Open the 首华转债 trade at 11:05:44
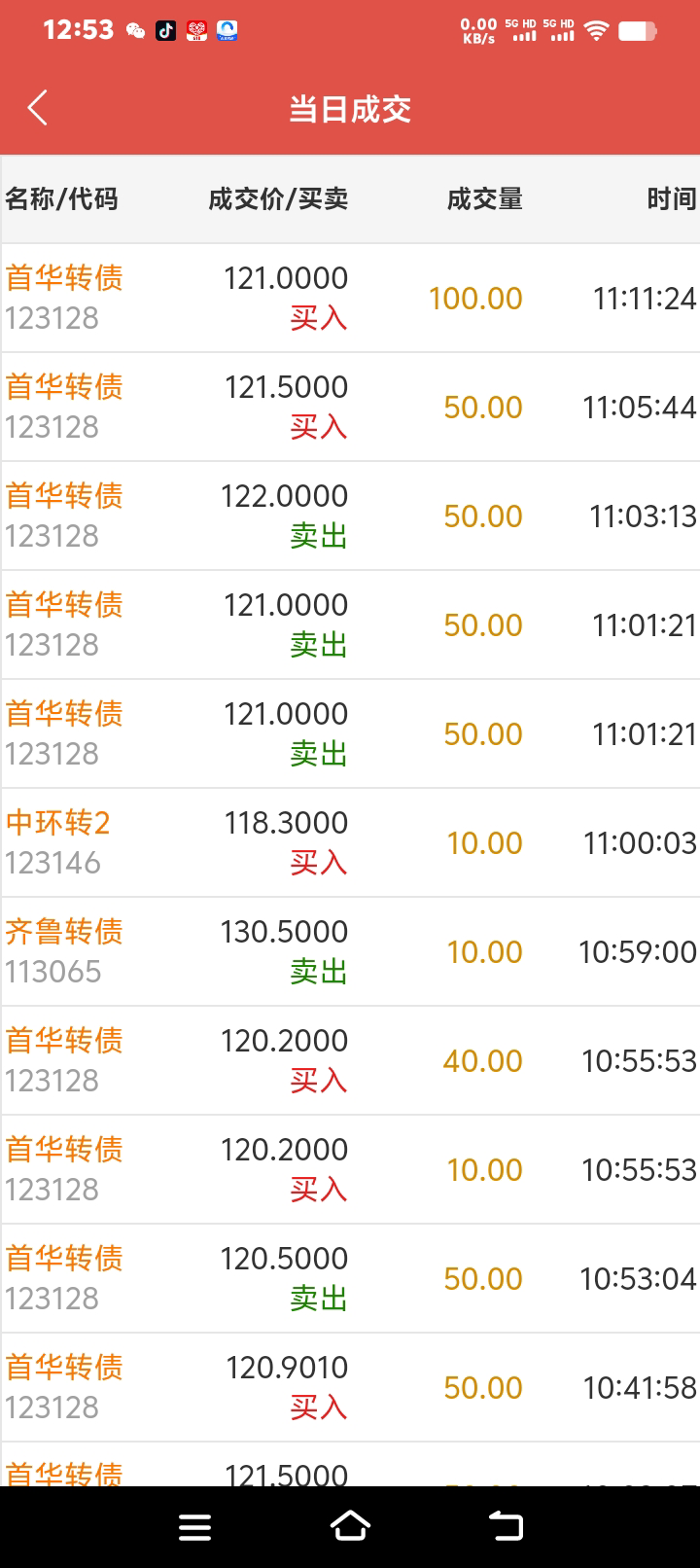This screenshot has width=700, height=1568. [350, 407]
